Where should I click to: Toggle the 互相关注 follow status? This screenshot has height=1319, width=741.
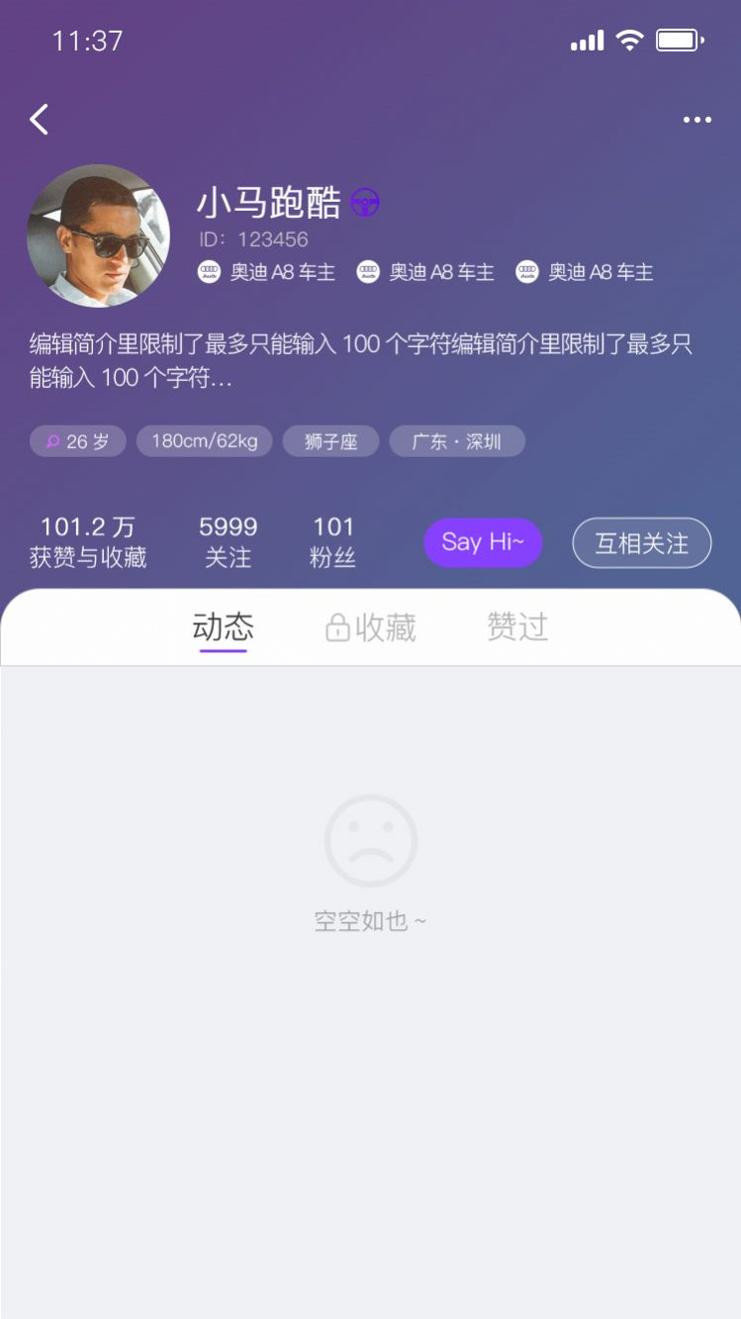641,543
